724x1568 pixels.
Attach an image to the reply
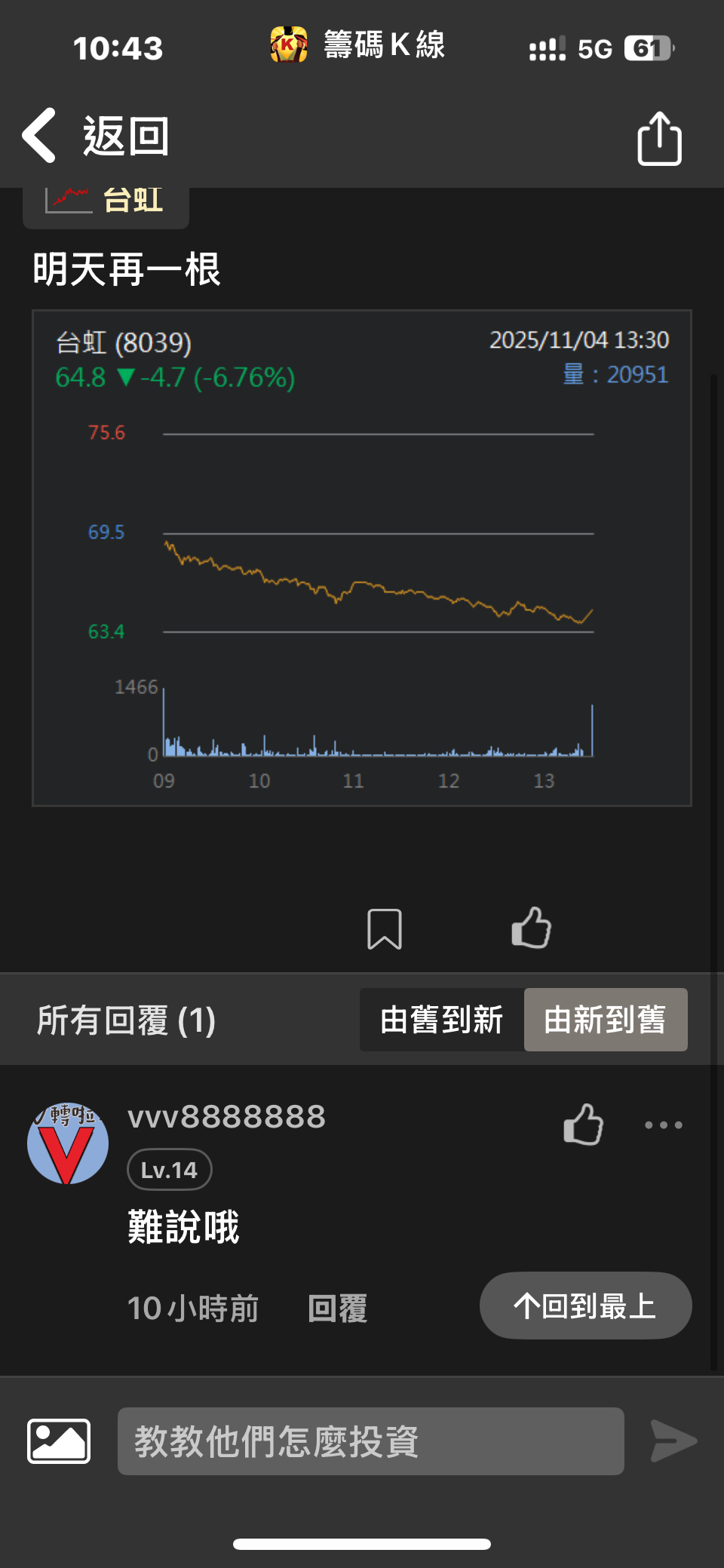tap(59, 1441)
